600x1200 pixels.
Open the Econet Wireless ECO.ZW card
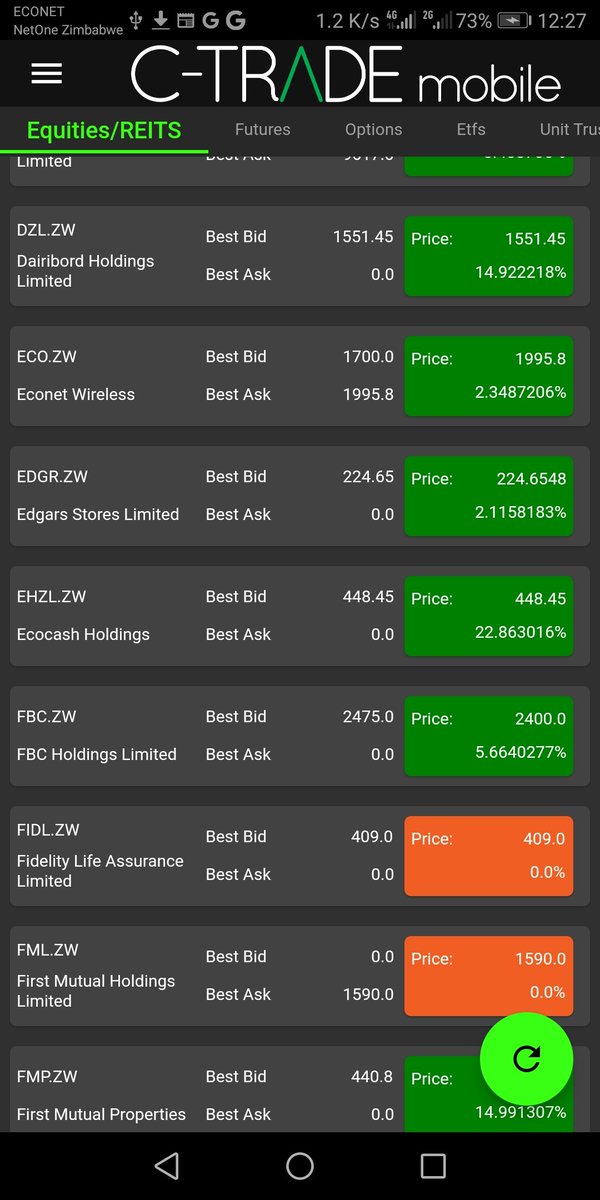pyautogui.click(x=200, y=376)
